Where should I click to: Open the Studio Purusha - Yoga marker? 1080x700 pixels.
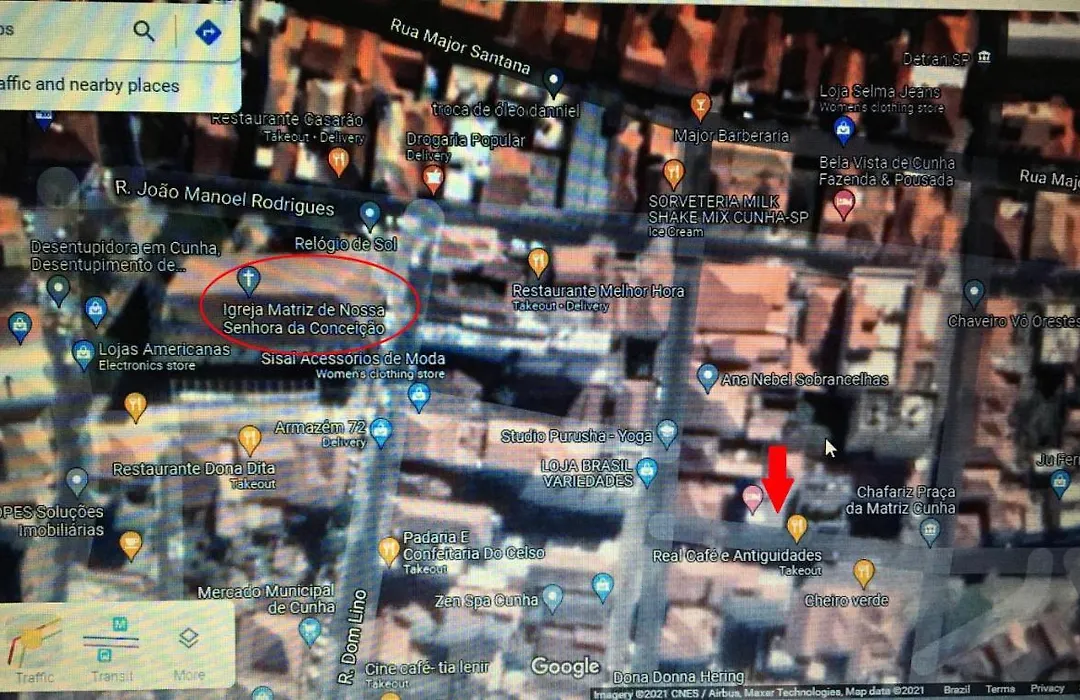click(x=667, y=433)
